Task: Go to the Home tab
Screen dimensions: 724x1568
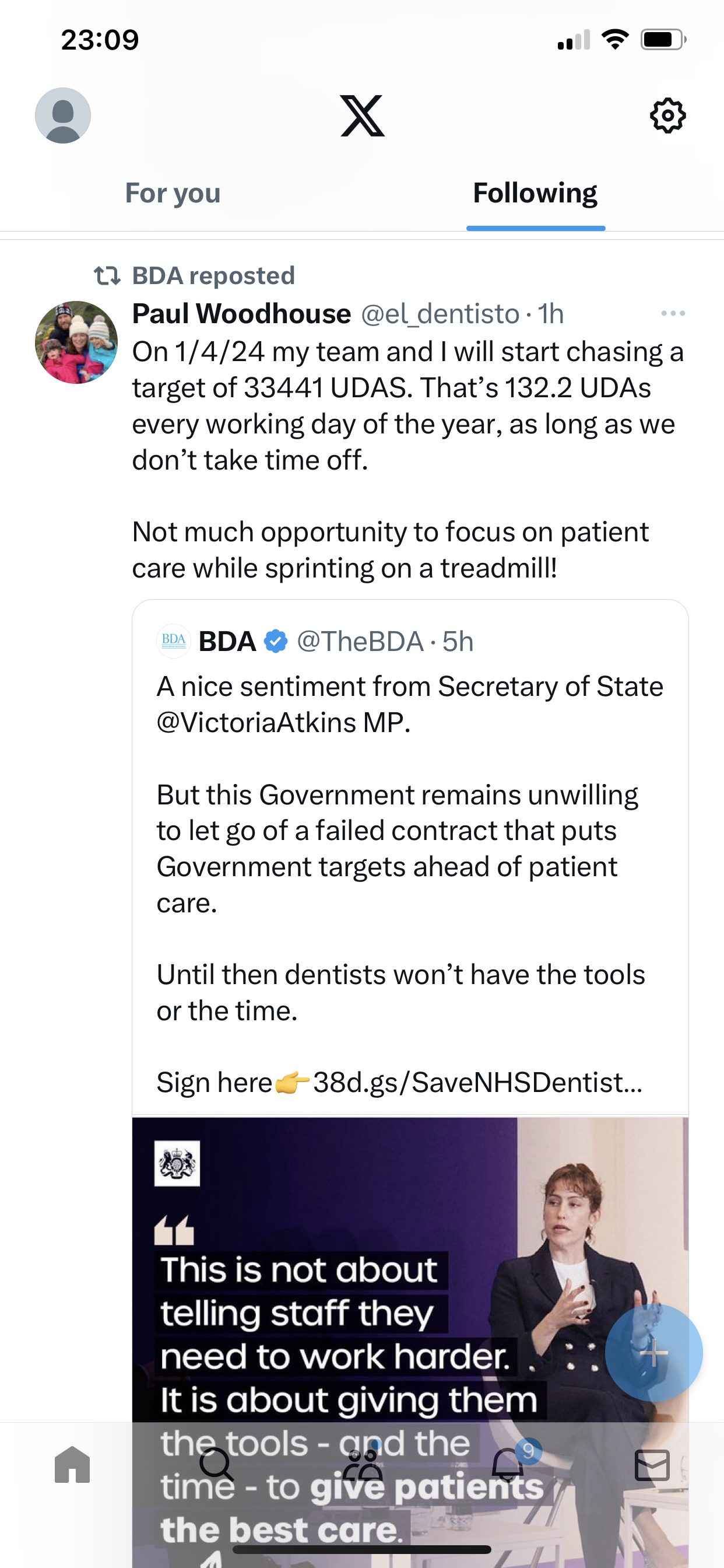Action: point(72,1464)
